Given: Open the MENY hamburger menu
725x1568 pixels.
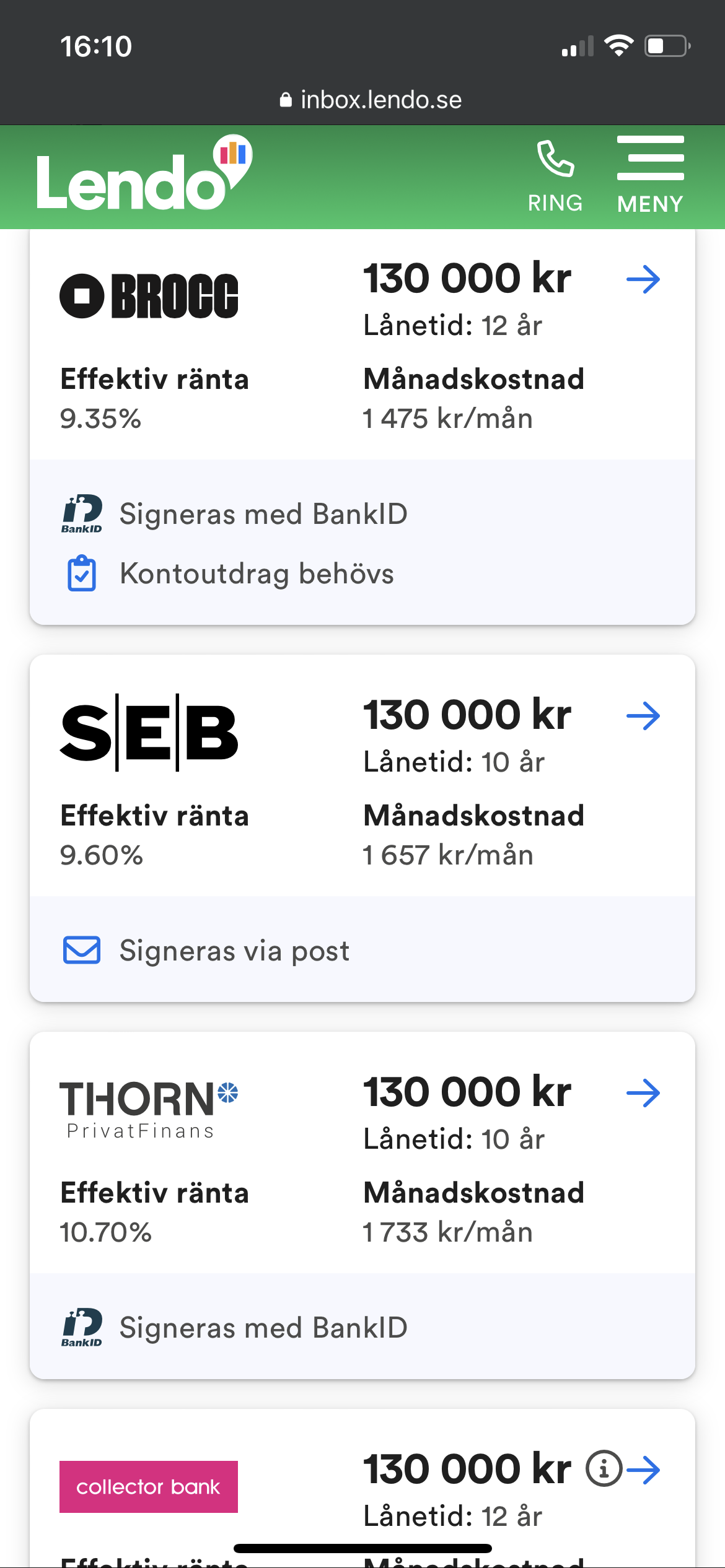Looking at the screenshot, I should 650,175.
